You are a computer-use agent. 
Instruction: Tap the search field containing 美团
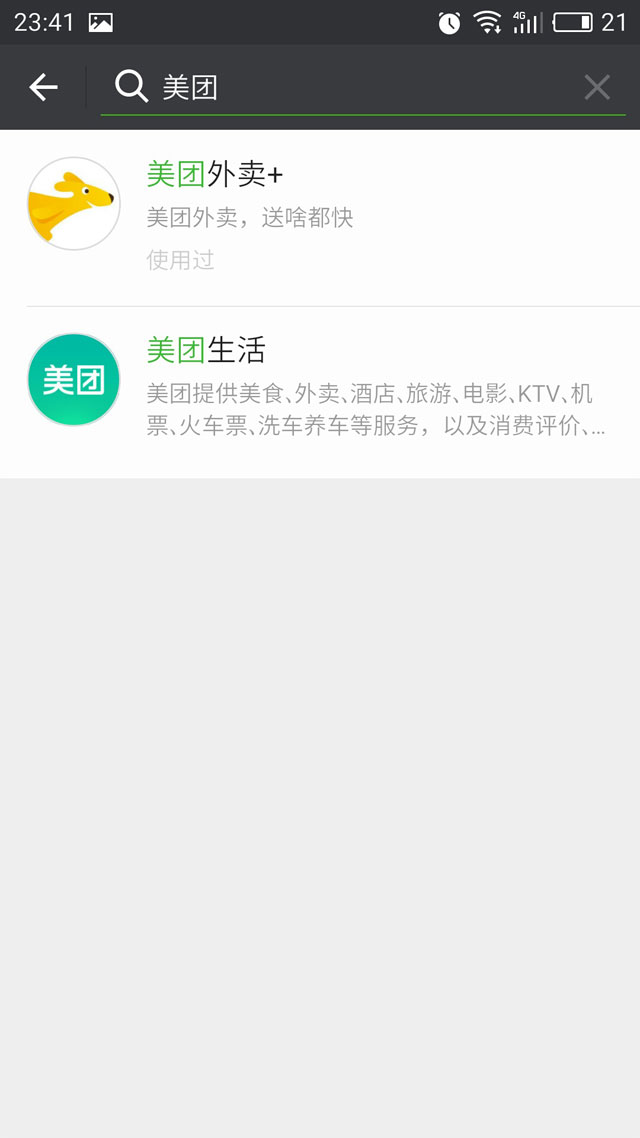point(360,88)
